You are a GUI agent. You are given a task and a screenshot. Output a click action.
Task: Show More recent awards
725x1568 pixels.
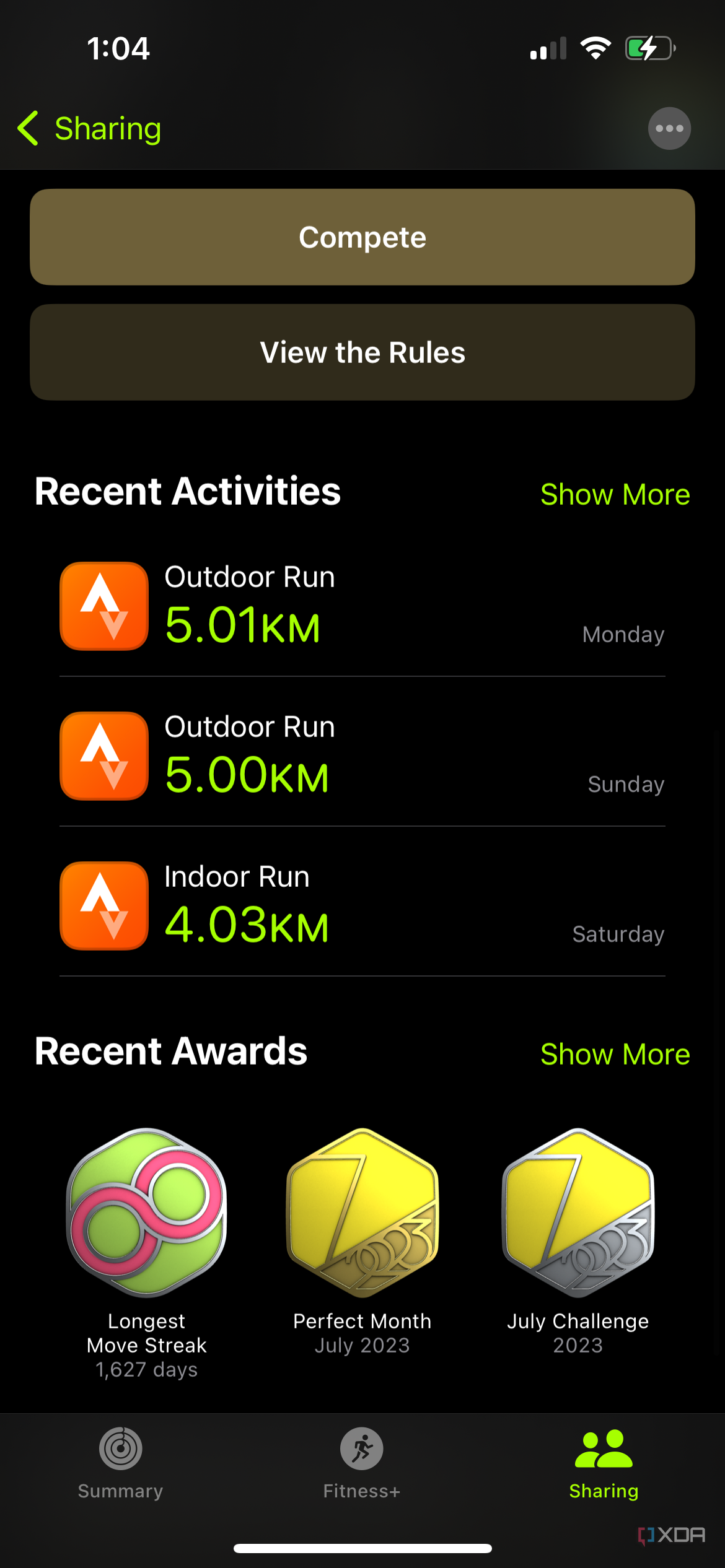615,1054
